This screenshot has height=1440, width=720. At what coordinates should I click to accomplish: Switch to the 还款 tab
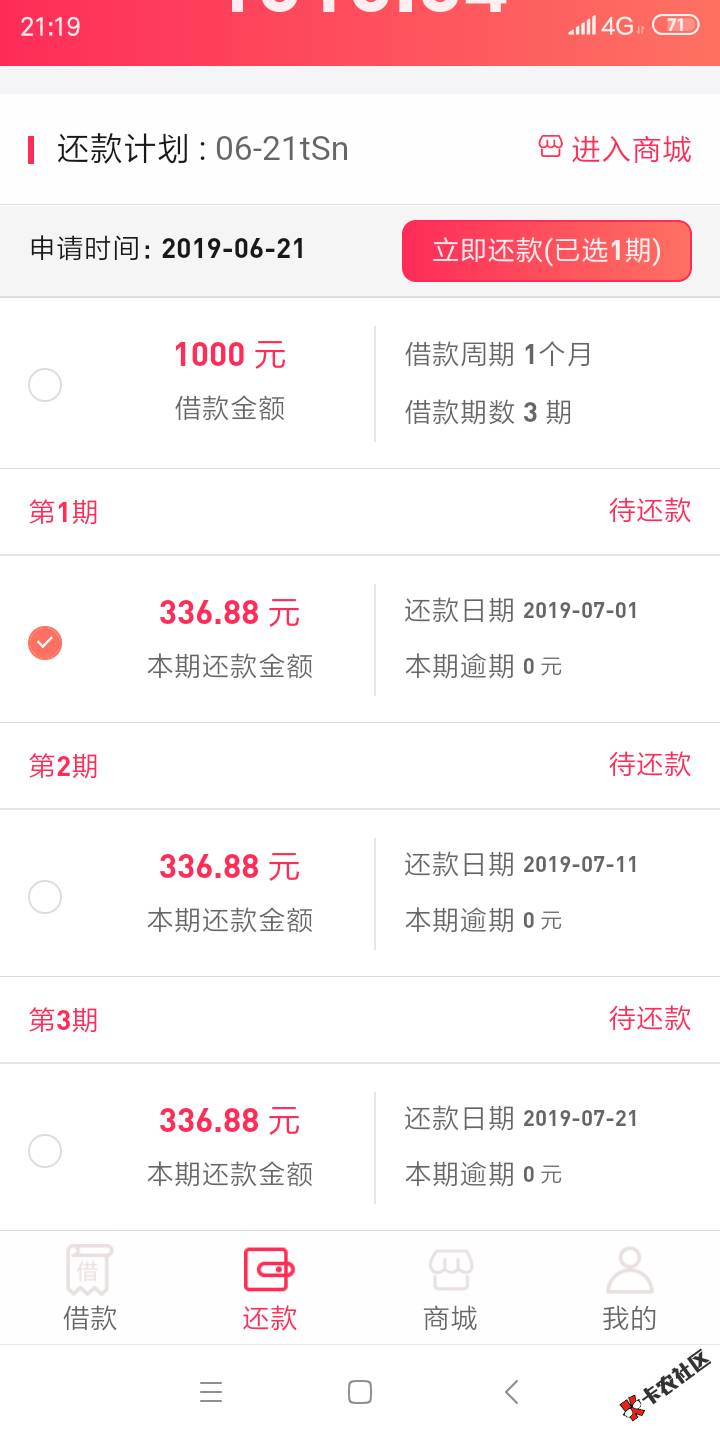point(269,1288)
